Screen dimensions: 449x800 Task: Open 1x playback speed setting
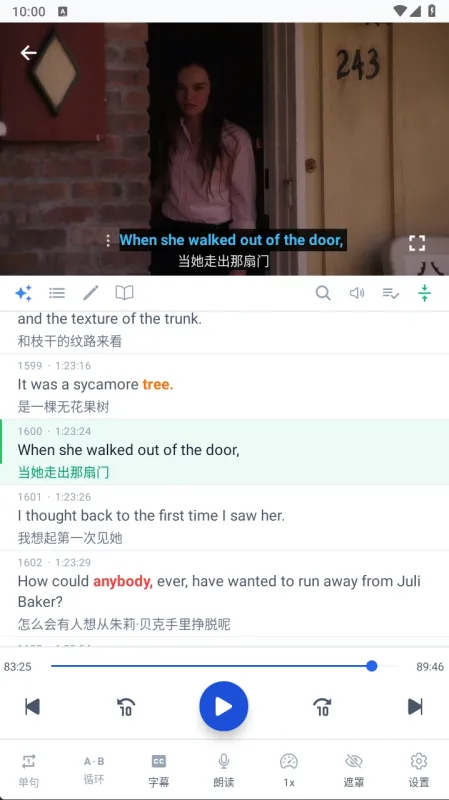(289, 770)
